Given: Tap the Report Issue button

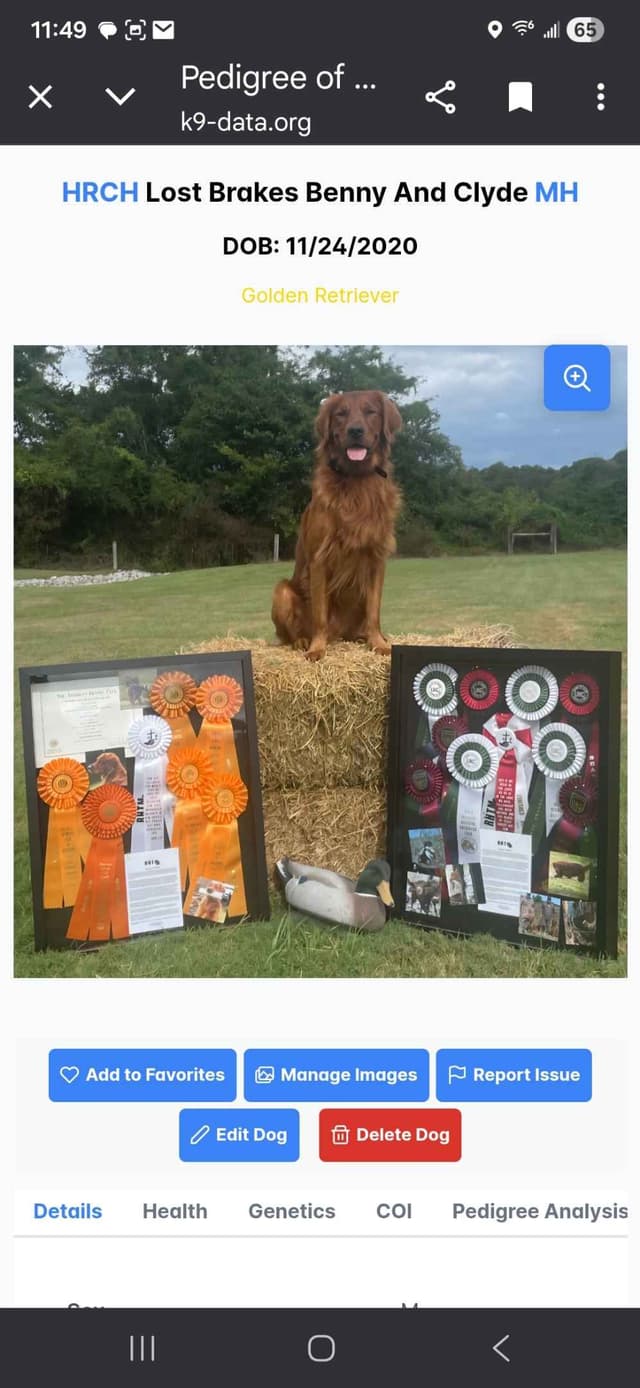Looking at the screenshot, I should click(x=514, y=1075).
